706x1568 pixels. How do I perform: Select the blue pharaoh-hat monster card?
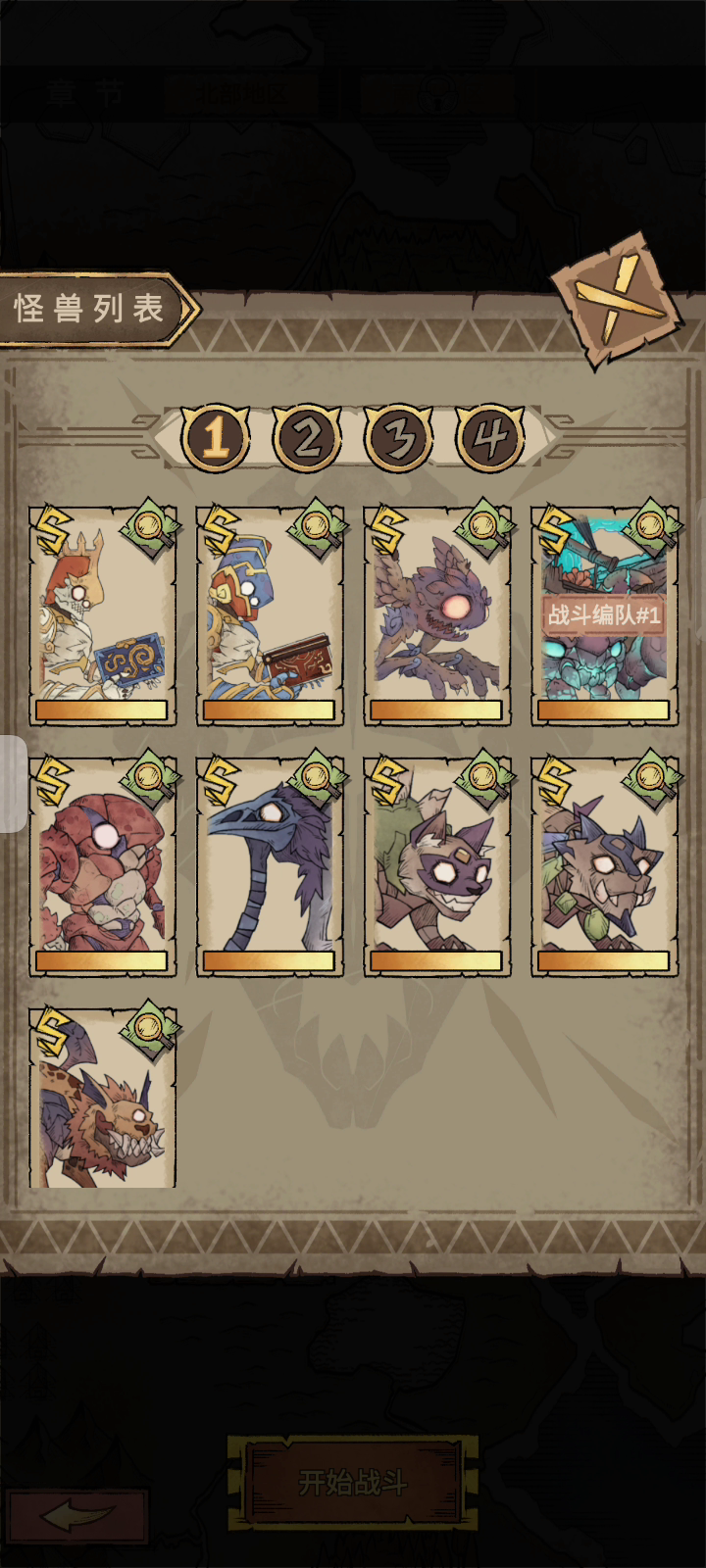(271, 616)
